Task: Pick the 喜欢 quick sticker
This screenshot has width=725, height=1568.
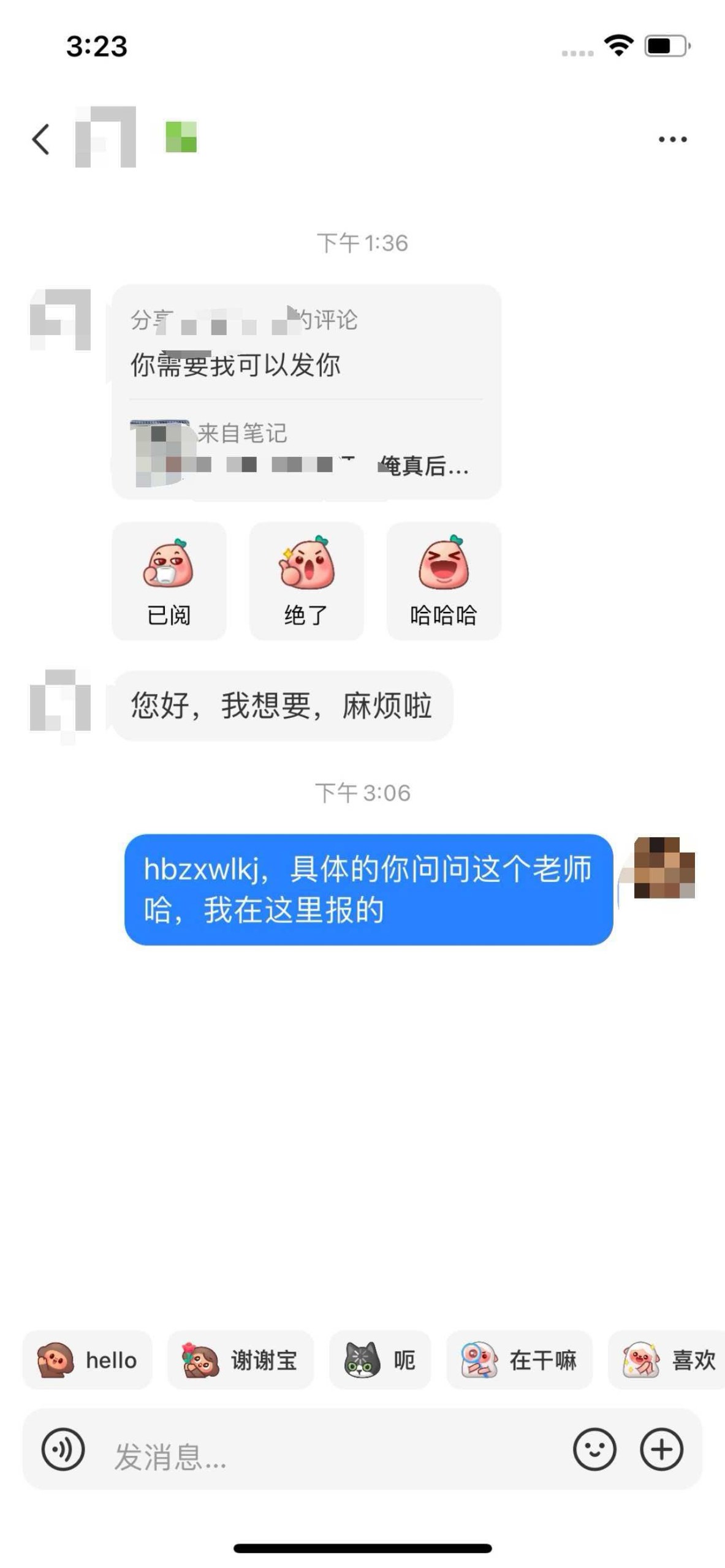Action: 667,1360
